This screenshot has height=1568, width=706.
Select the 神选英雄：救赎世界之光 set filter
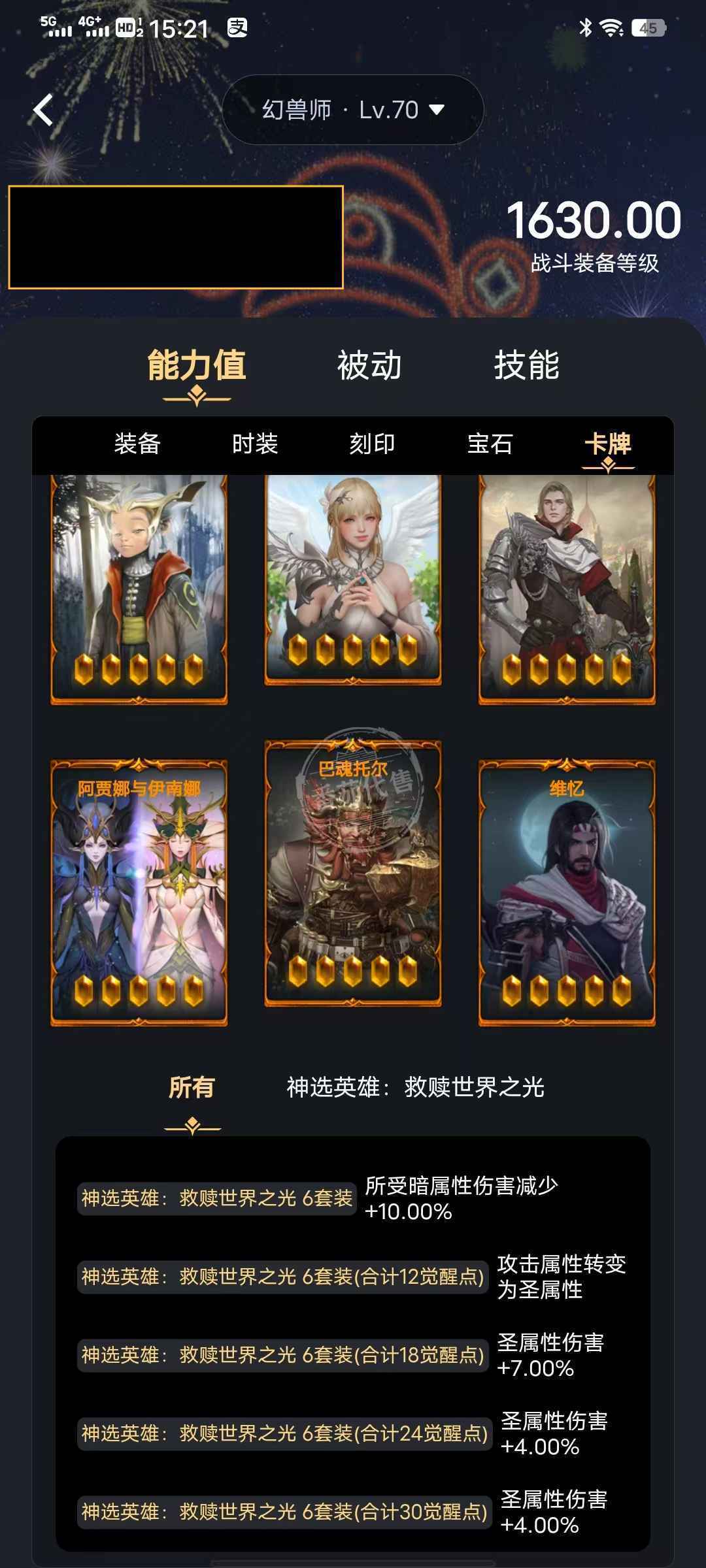pos(415,1088)
